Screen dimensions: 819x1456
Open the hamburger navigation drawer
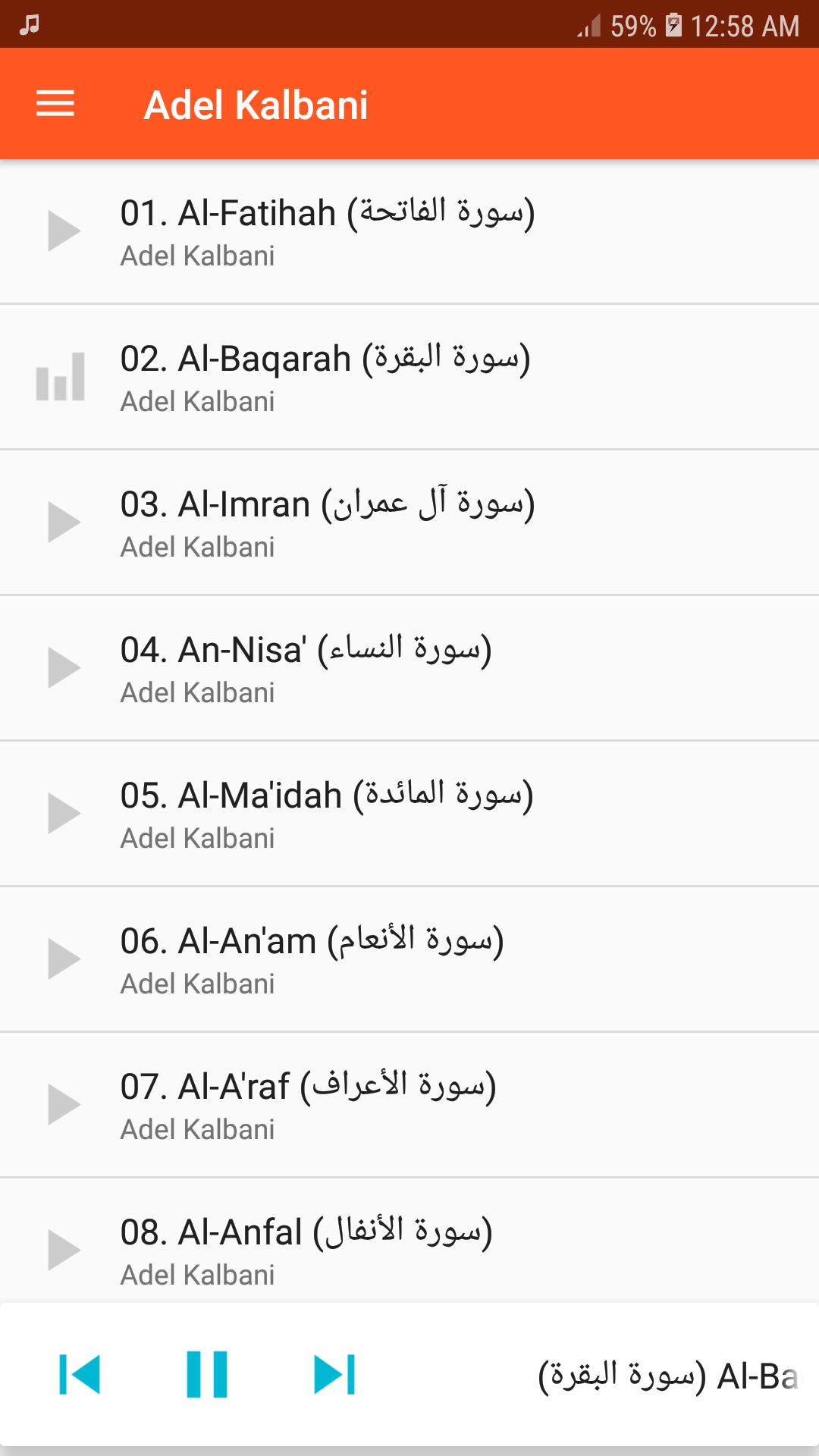coord(55,104)
